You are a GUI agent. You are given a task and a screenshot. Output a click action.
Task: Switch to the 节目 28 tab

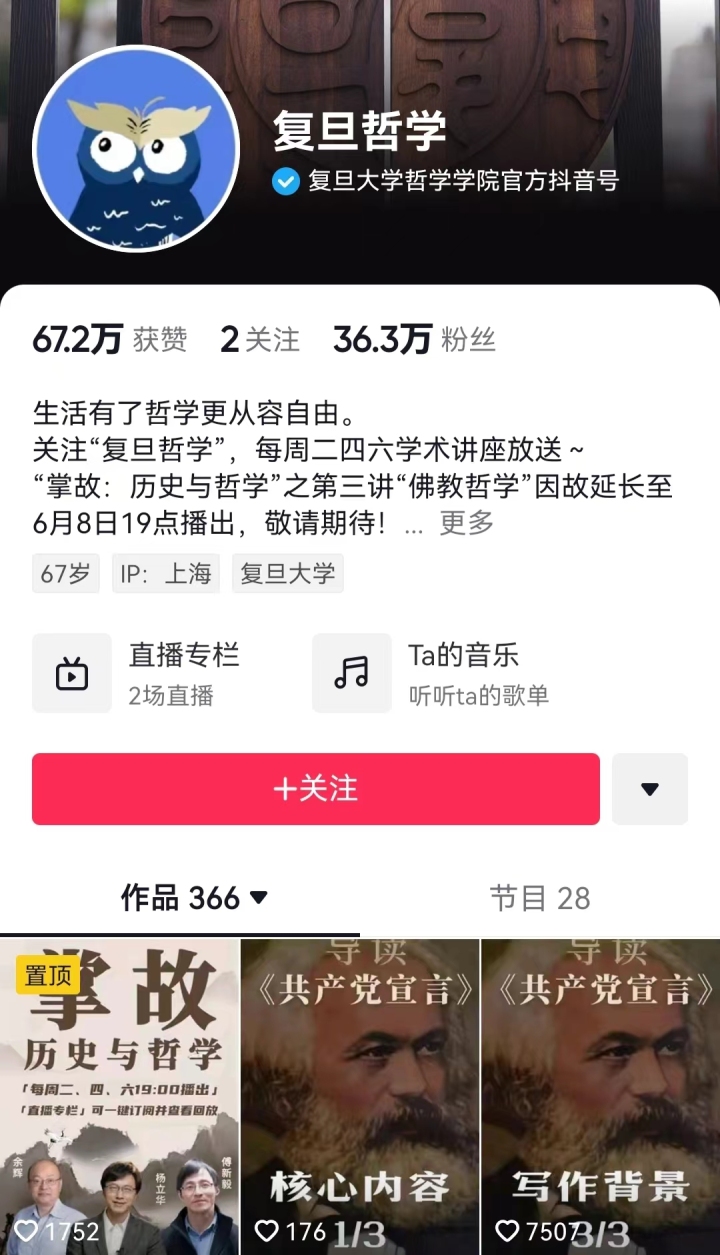[x=539, y=898]
